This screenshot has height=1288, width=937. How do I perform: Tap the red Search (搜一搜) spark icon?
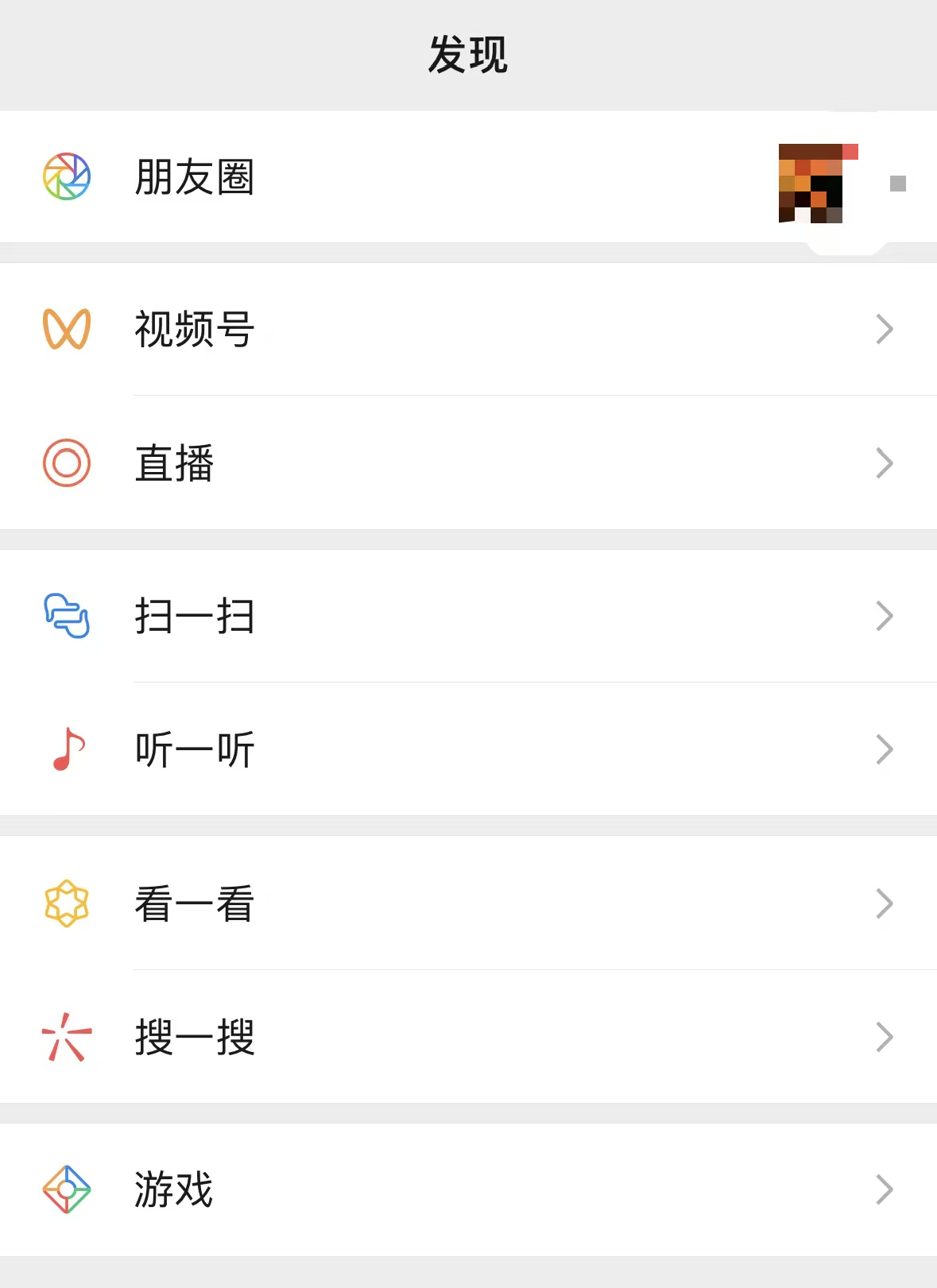68,1036
